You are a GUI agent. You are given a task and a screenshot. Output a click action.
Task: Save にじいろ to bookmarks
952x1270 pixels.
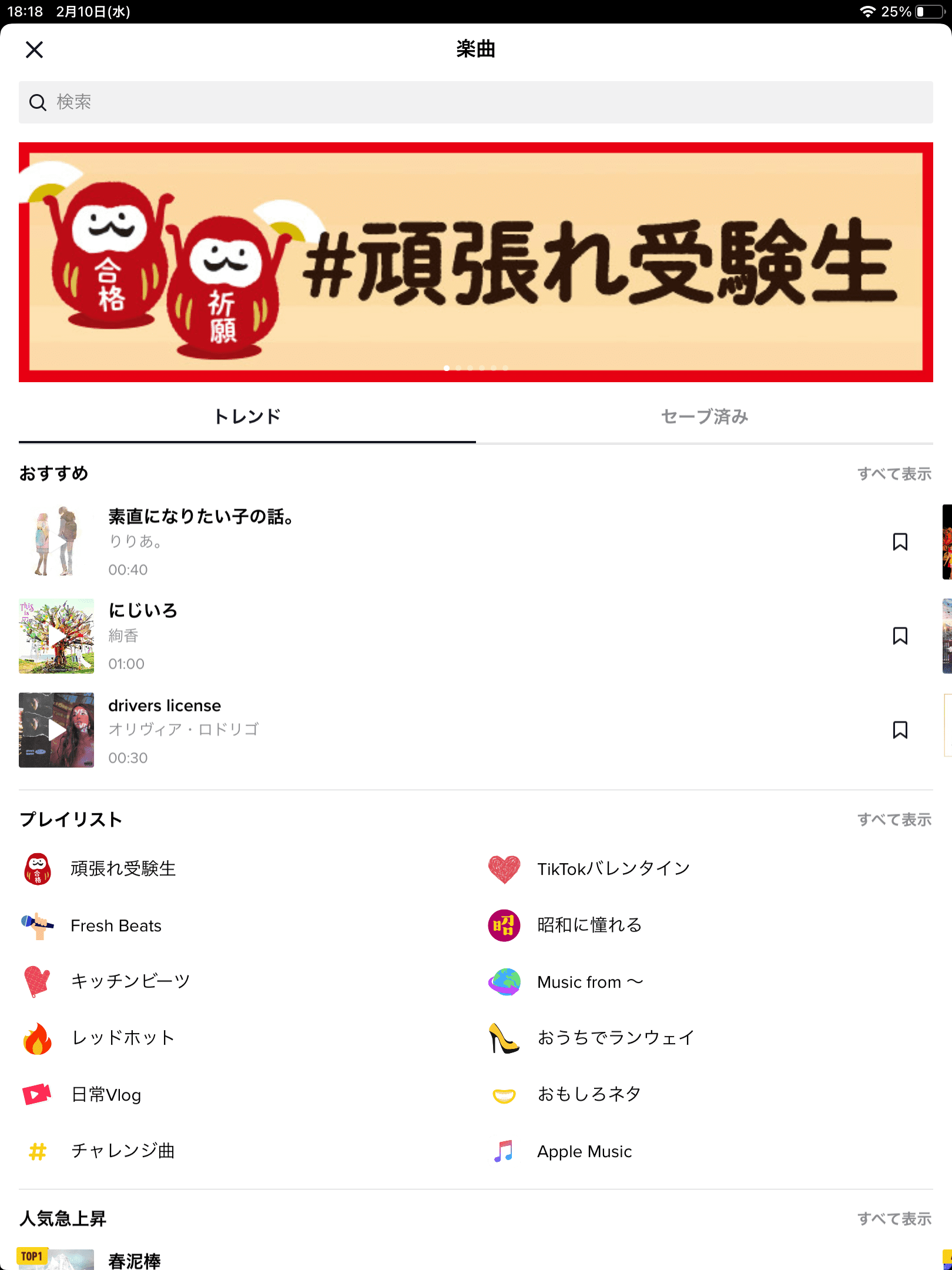(x=900, y=636)
